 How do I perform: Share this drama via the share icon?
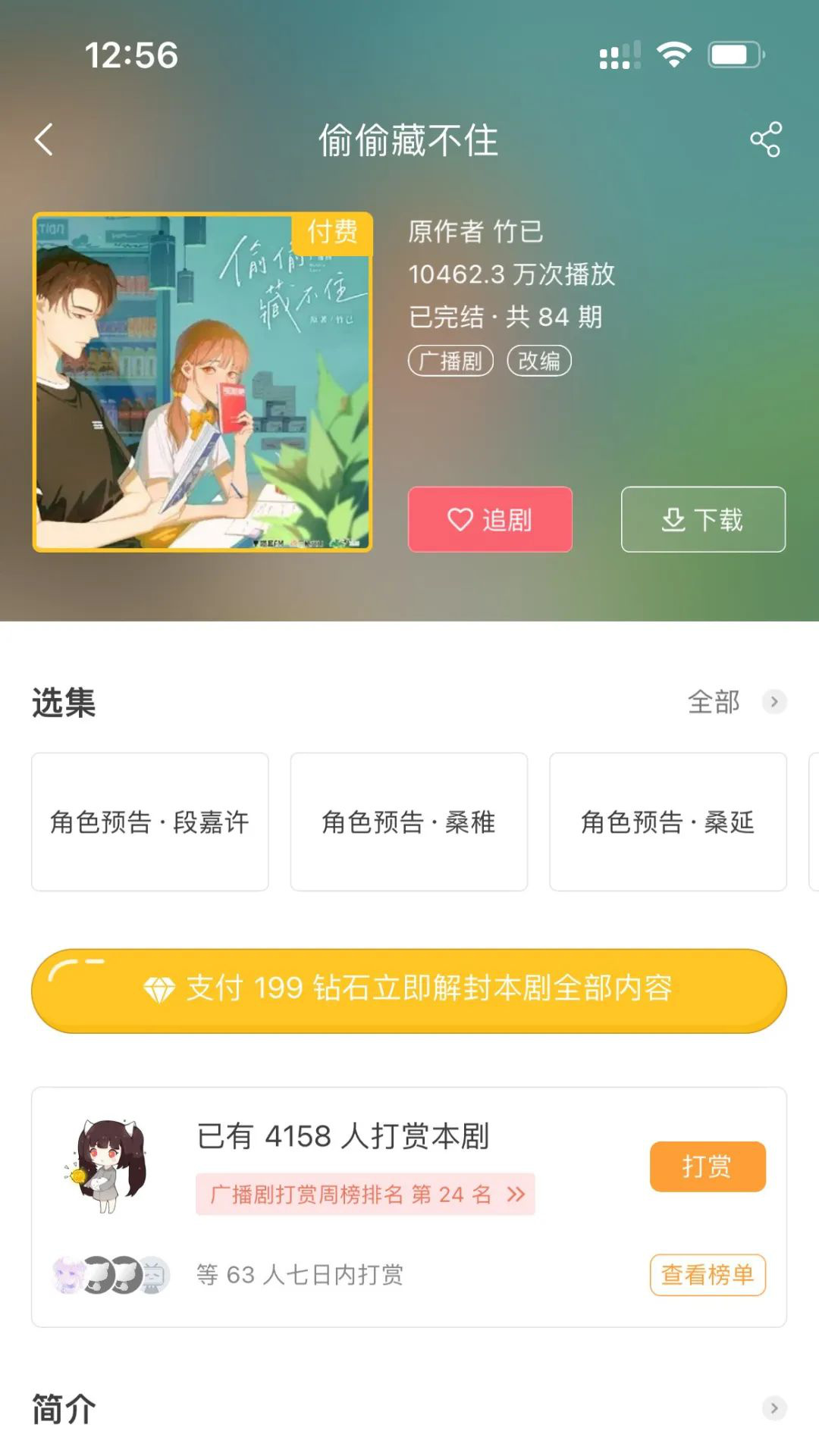tap(765, 139)
